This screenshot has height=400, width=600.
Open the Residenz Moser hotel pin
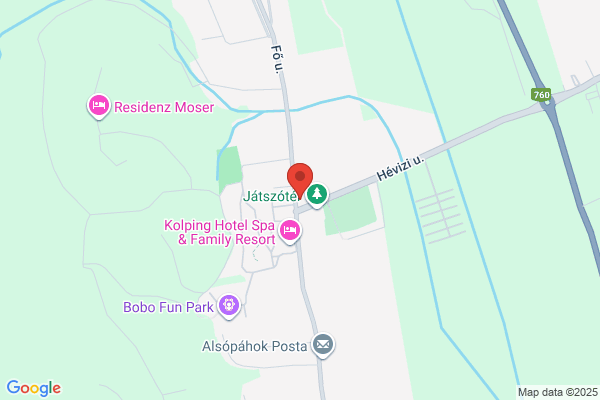[x=99, y=107]
